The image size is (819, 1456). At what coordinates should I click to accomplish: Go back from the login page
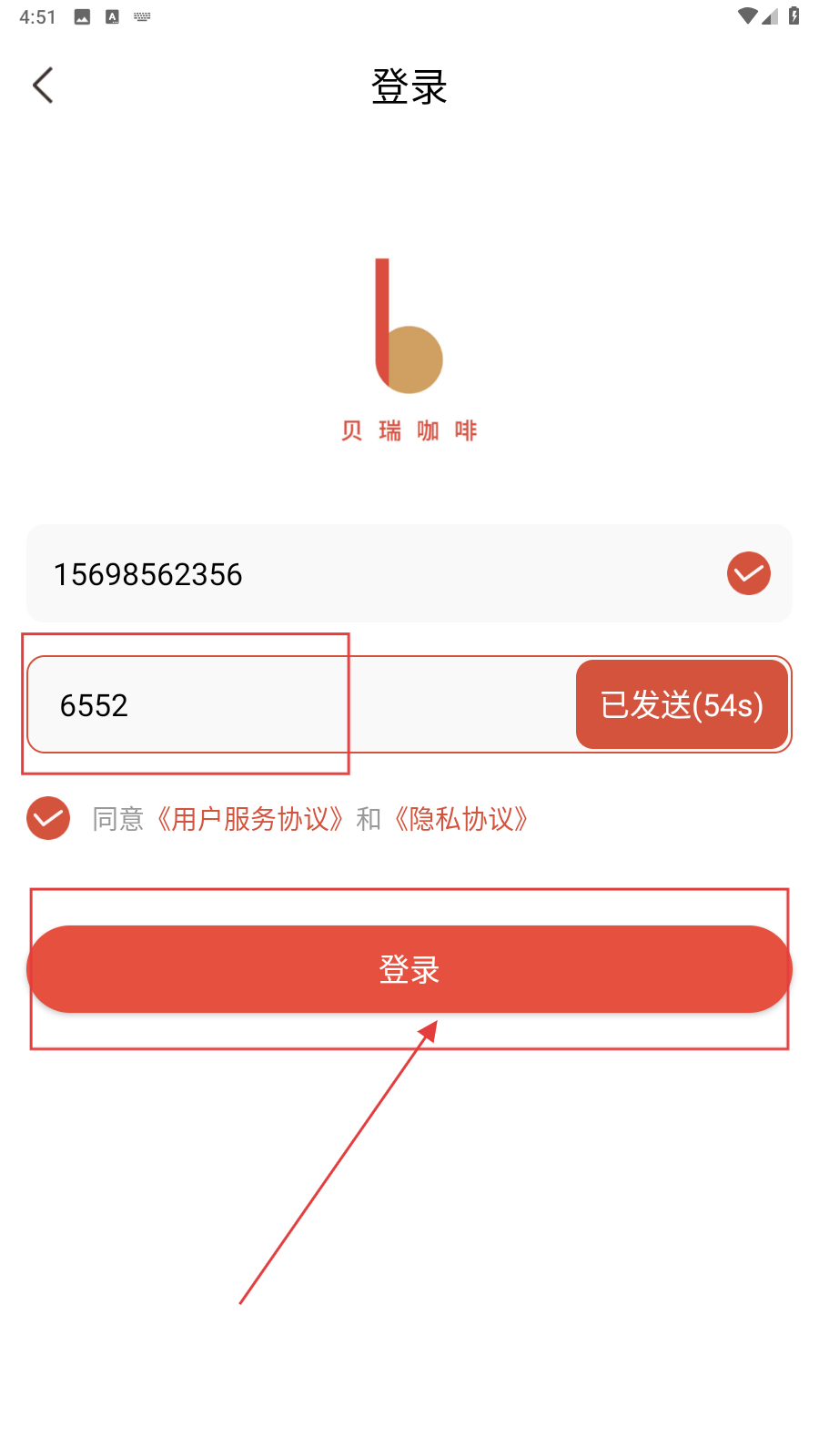point(43,86)
